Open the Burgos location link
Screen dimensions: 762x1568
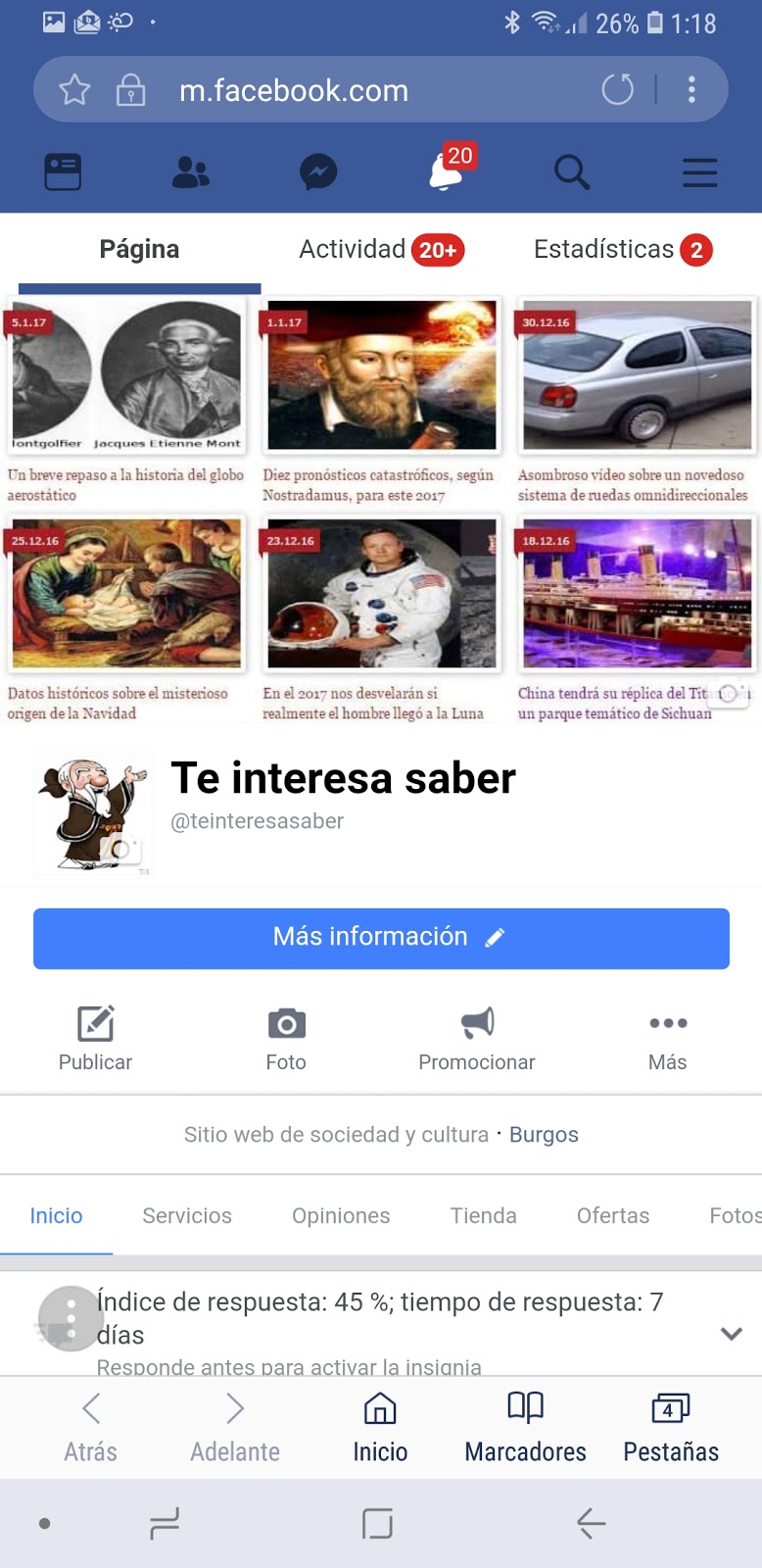pyautogui.click(x=544, y=1135)
